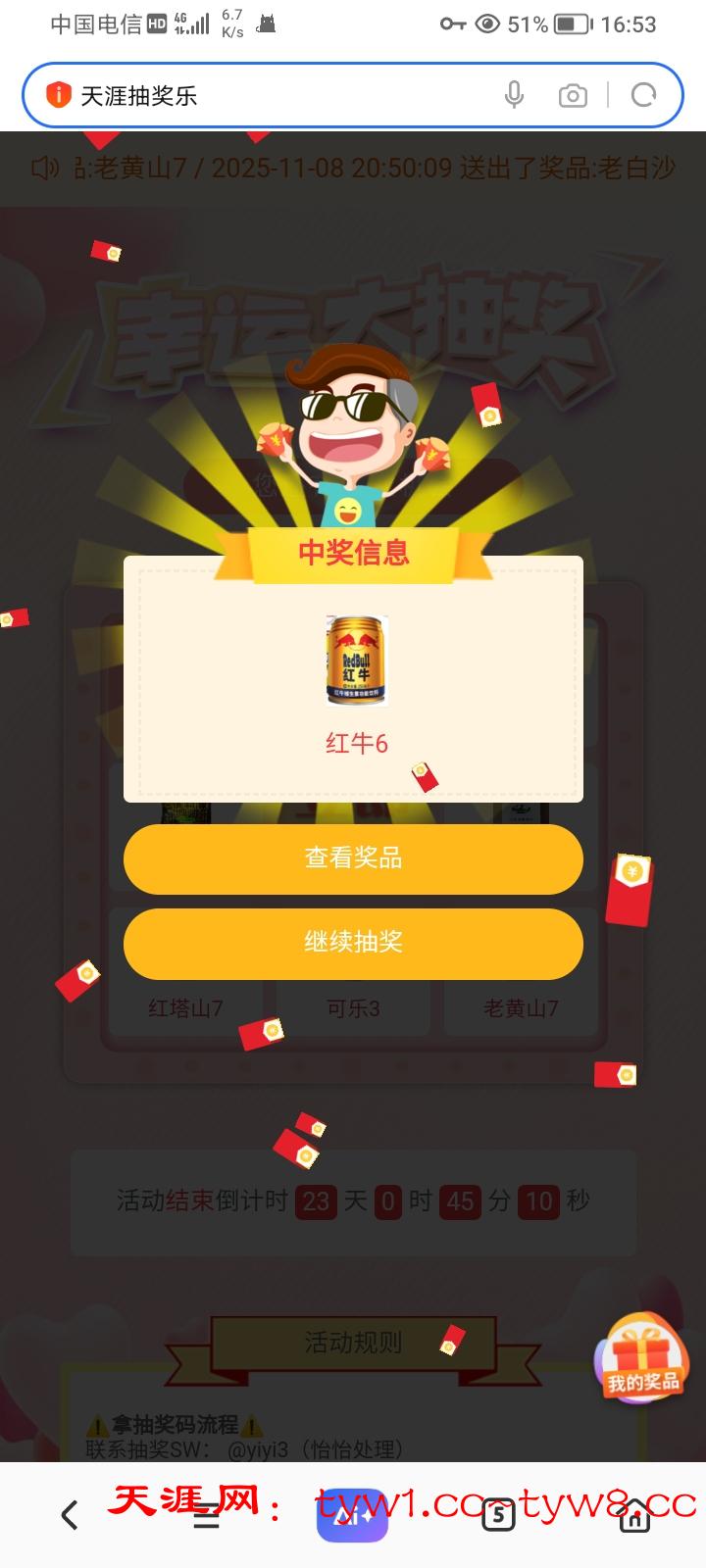Reload the current page
This screenshot has height=1568, width=706.
tap(643, 95)
